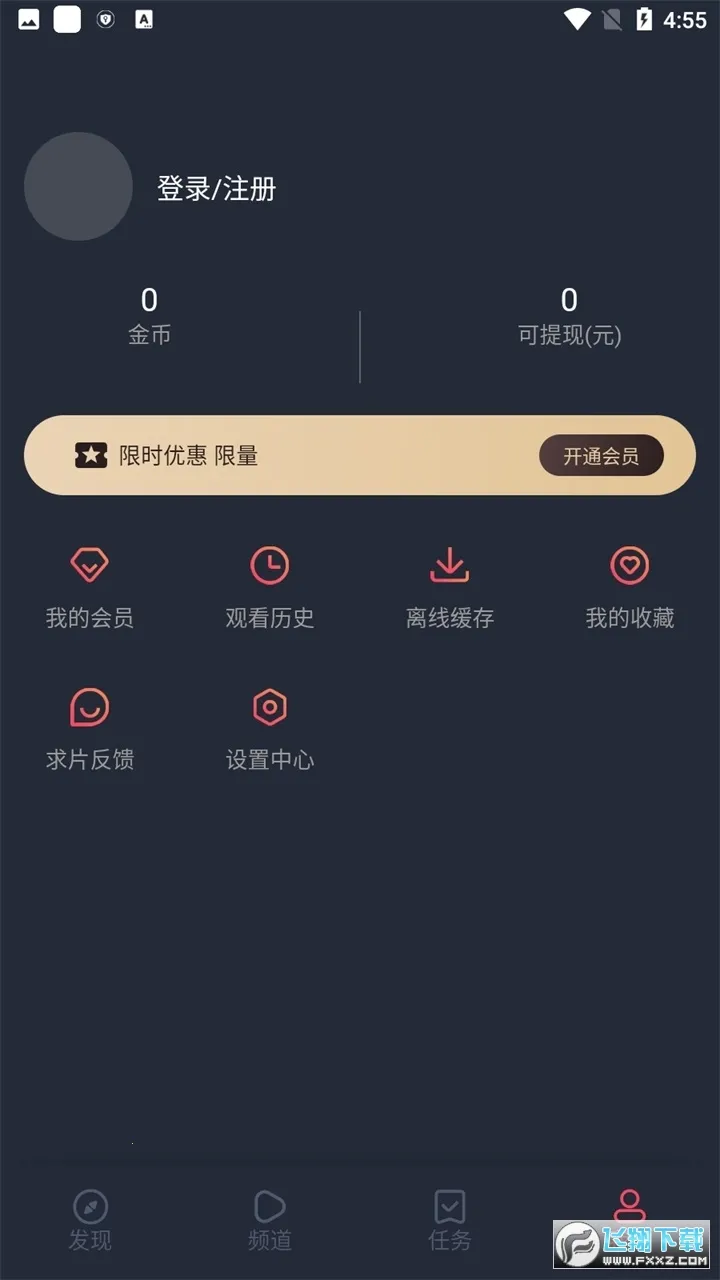The width and height of the screenshot is (720, 1280).
Task: Go to 我的收藏 favorites
Action: pos(630,588)
